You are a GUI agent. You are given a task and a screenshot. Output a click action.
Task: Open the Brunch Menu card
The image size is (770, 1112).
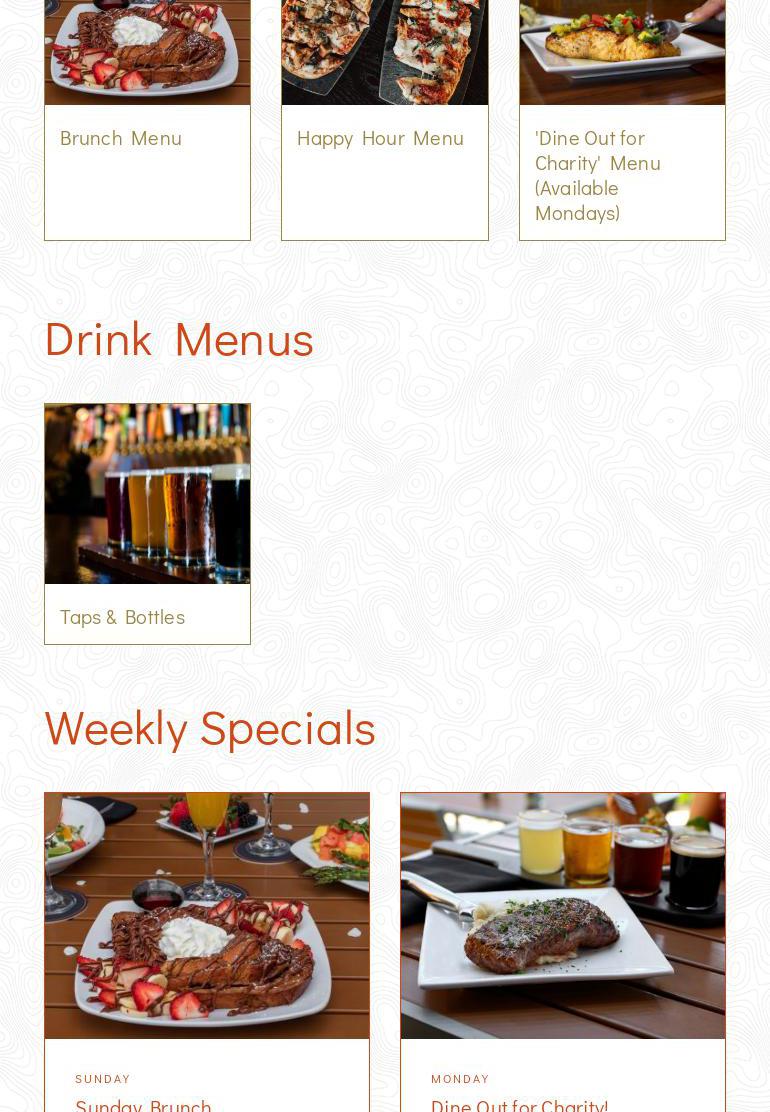pos(121,138)
